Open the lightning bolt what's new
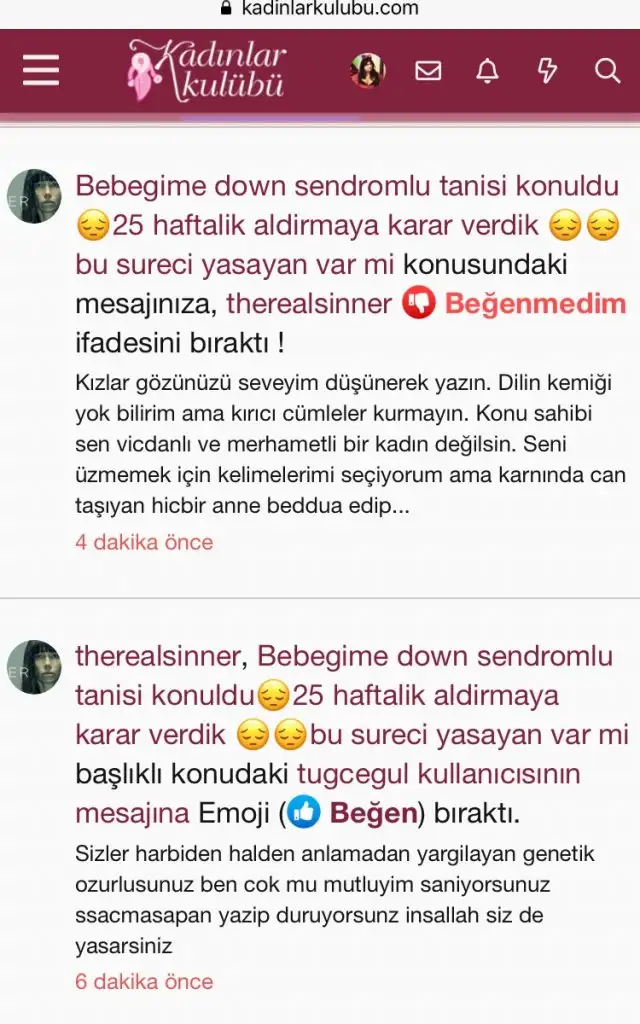640x1024 pixels. point(547,71)
